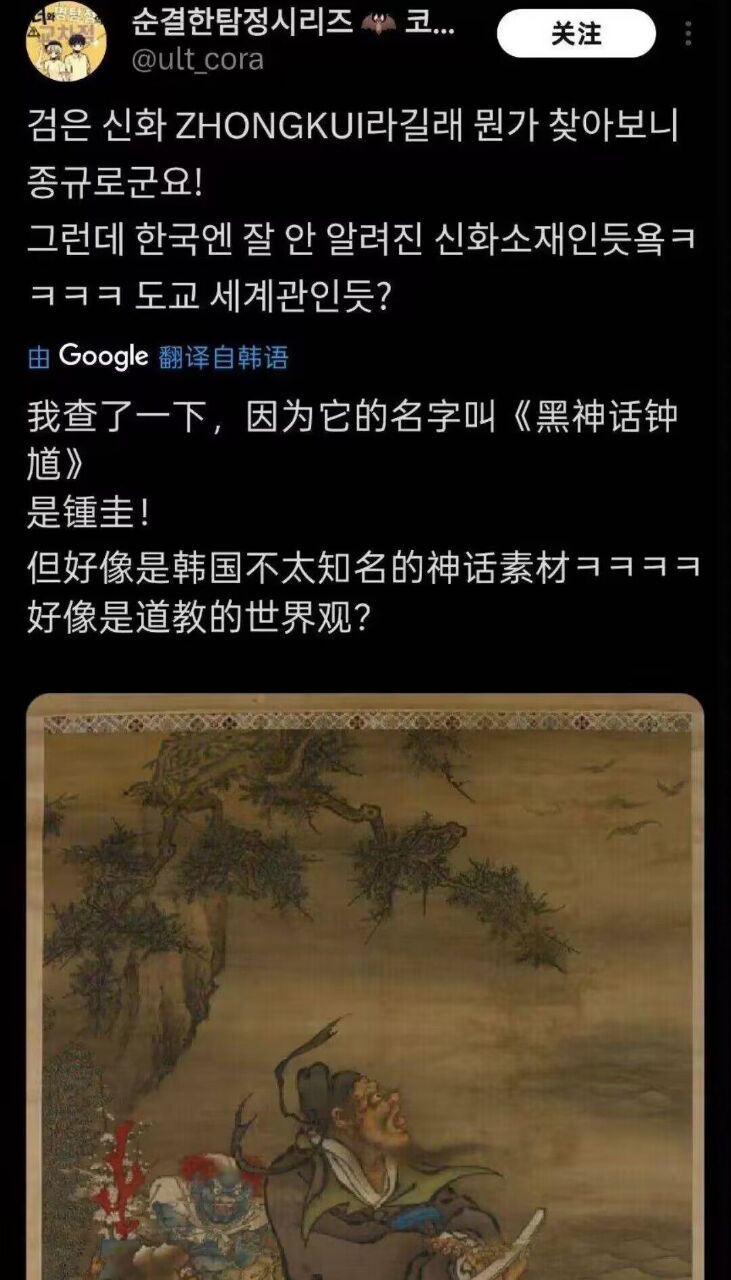Open the post's overflow menu
The width and height of the screenshot is (731, 1280).
point(687,32)
